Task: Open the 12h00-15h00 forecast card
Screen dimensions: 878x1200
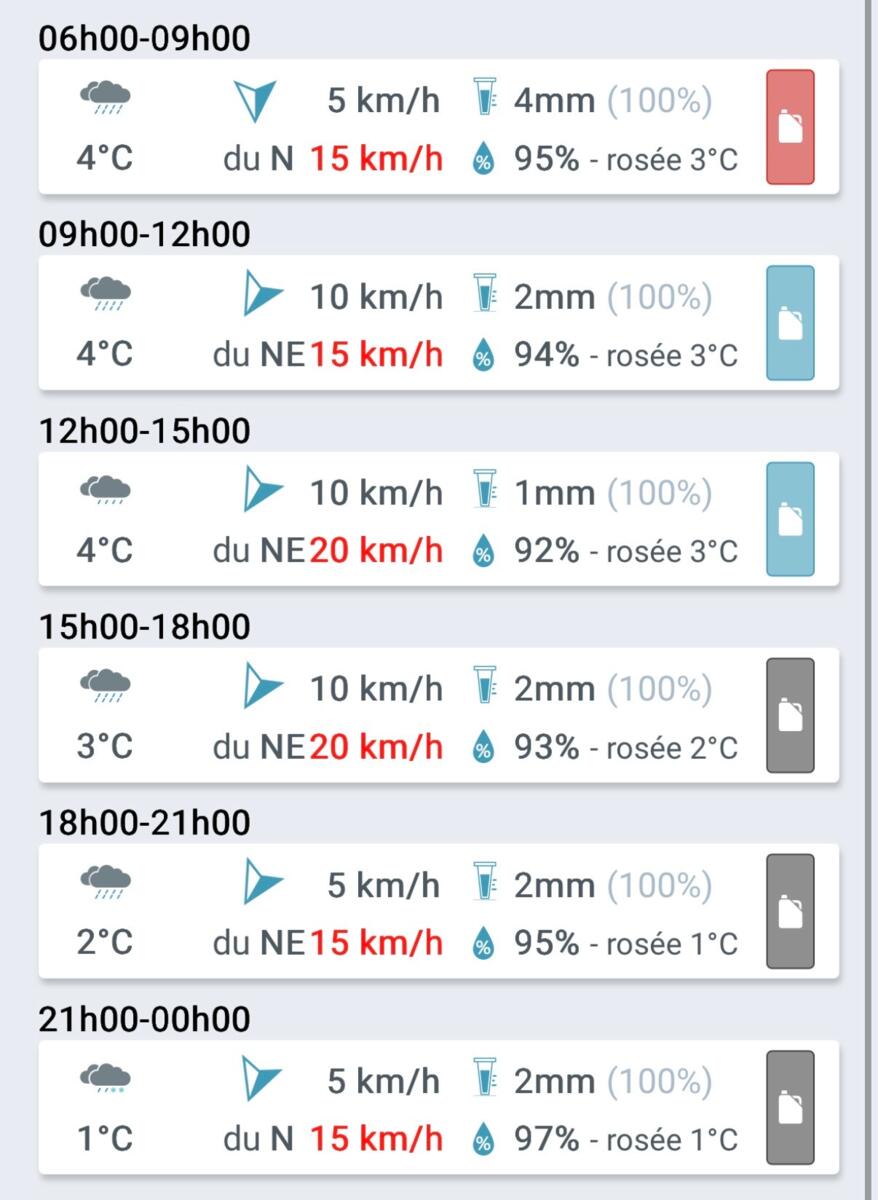Action: (x=400, y=519)
